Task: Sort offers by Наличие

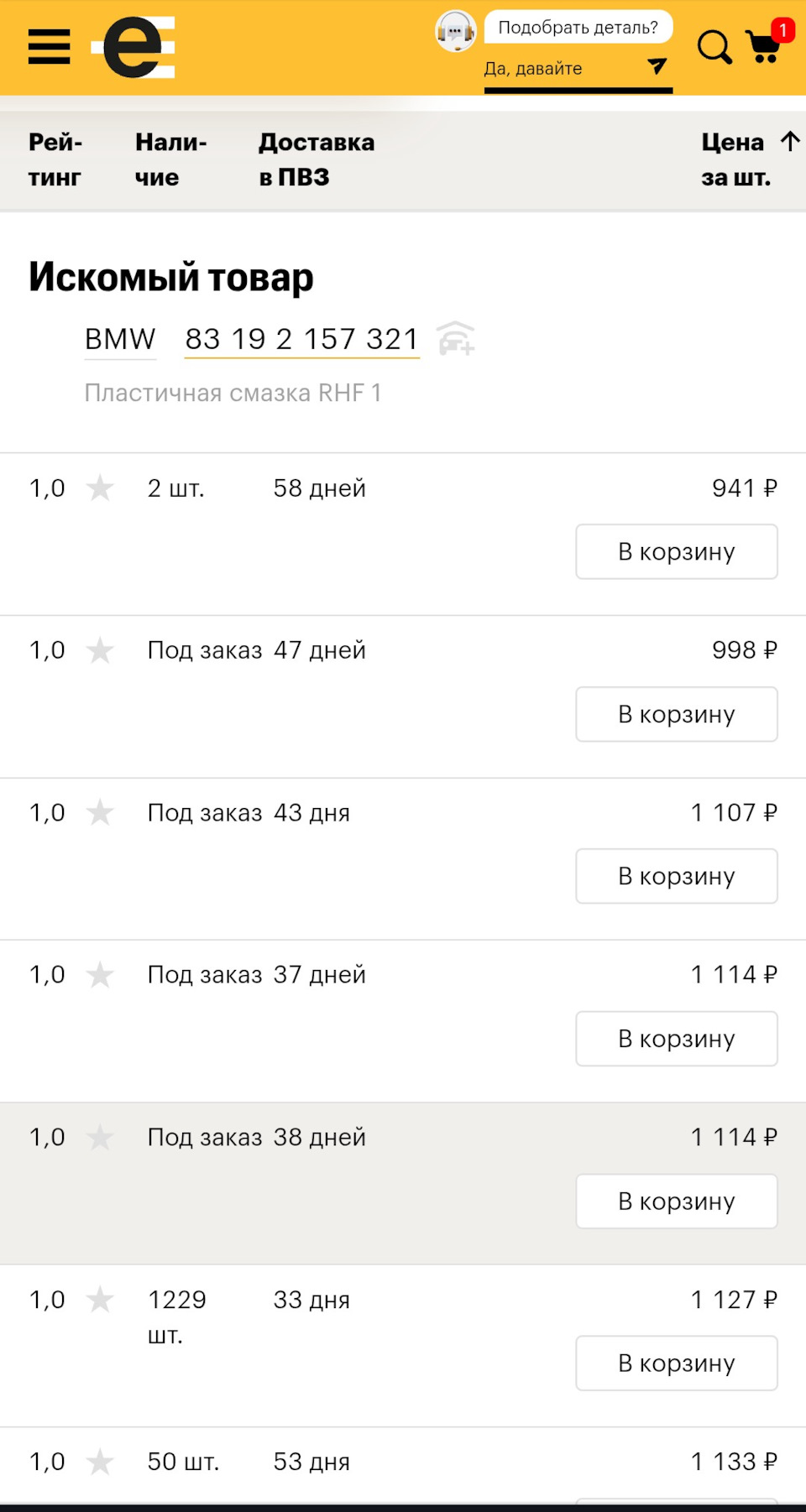Action: 170,159
